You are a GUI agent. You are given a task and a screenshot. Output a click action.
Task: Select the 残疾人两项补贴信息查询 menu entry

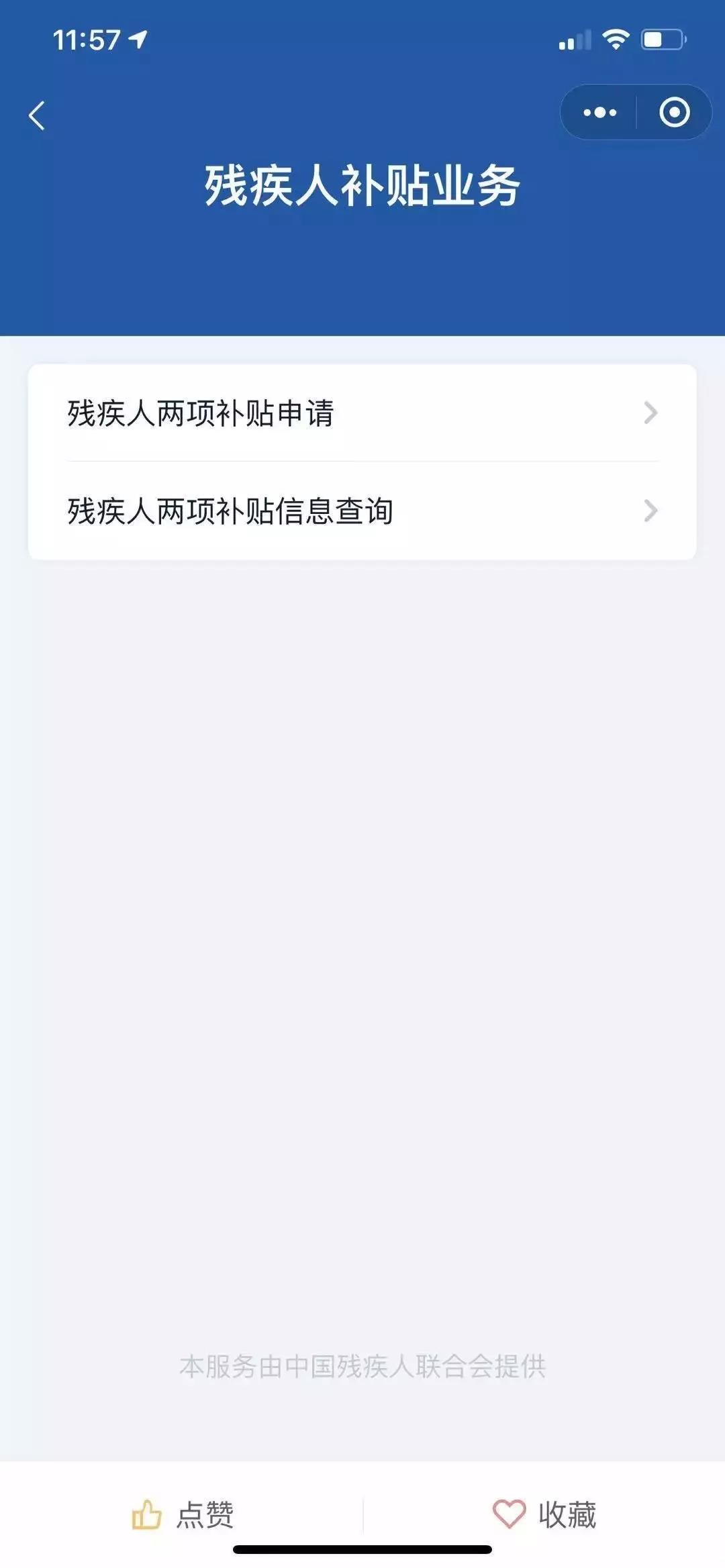point(232,512)
